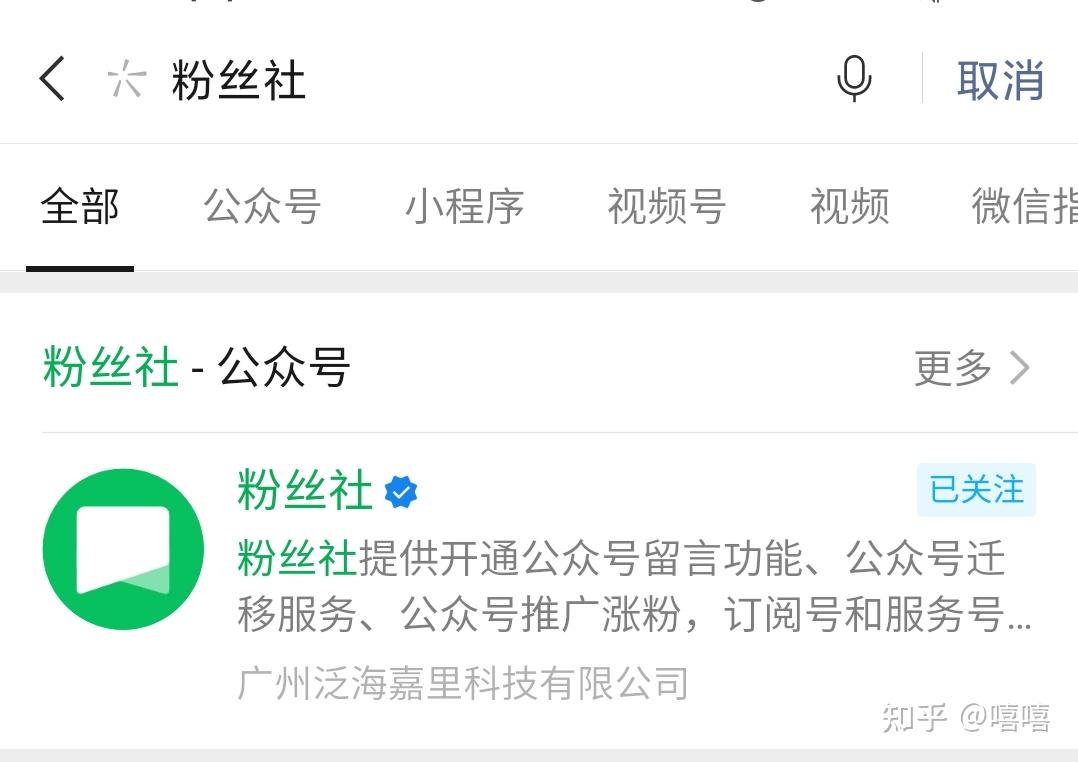Start voice search with the microphone

[853, 78]
